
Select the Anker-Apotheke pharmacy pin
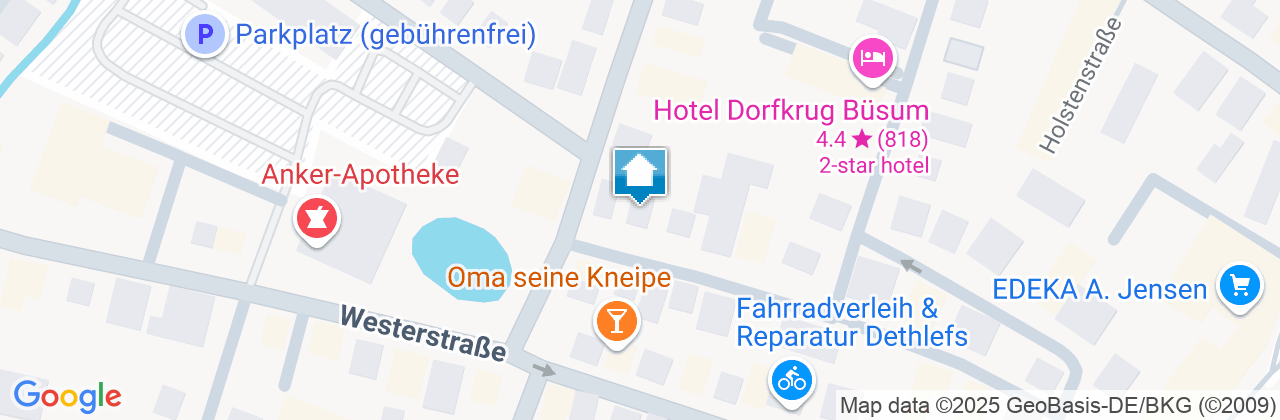point(318,218)
